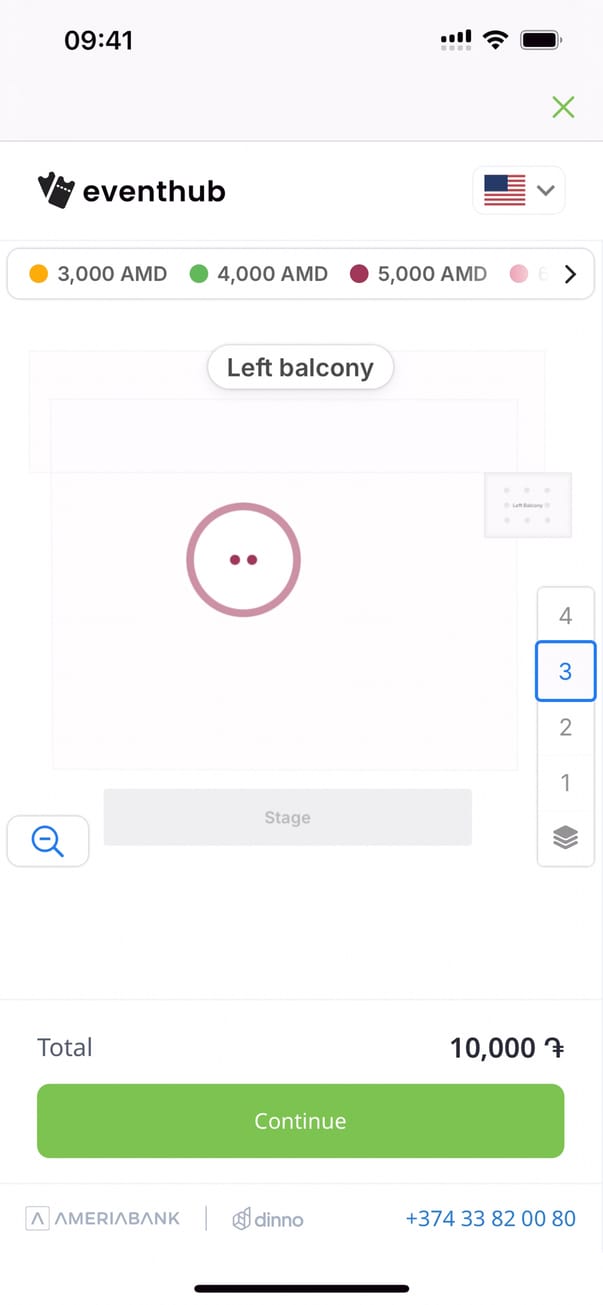Show all layers with the stack icon
The image size is (603, 1305).
click(565, 838)
